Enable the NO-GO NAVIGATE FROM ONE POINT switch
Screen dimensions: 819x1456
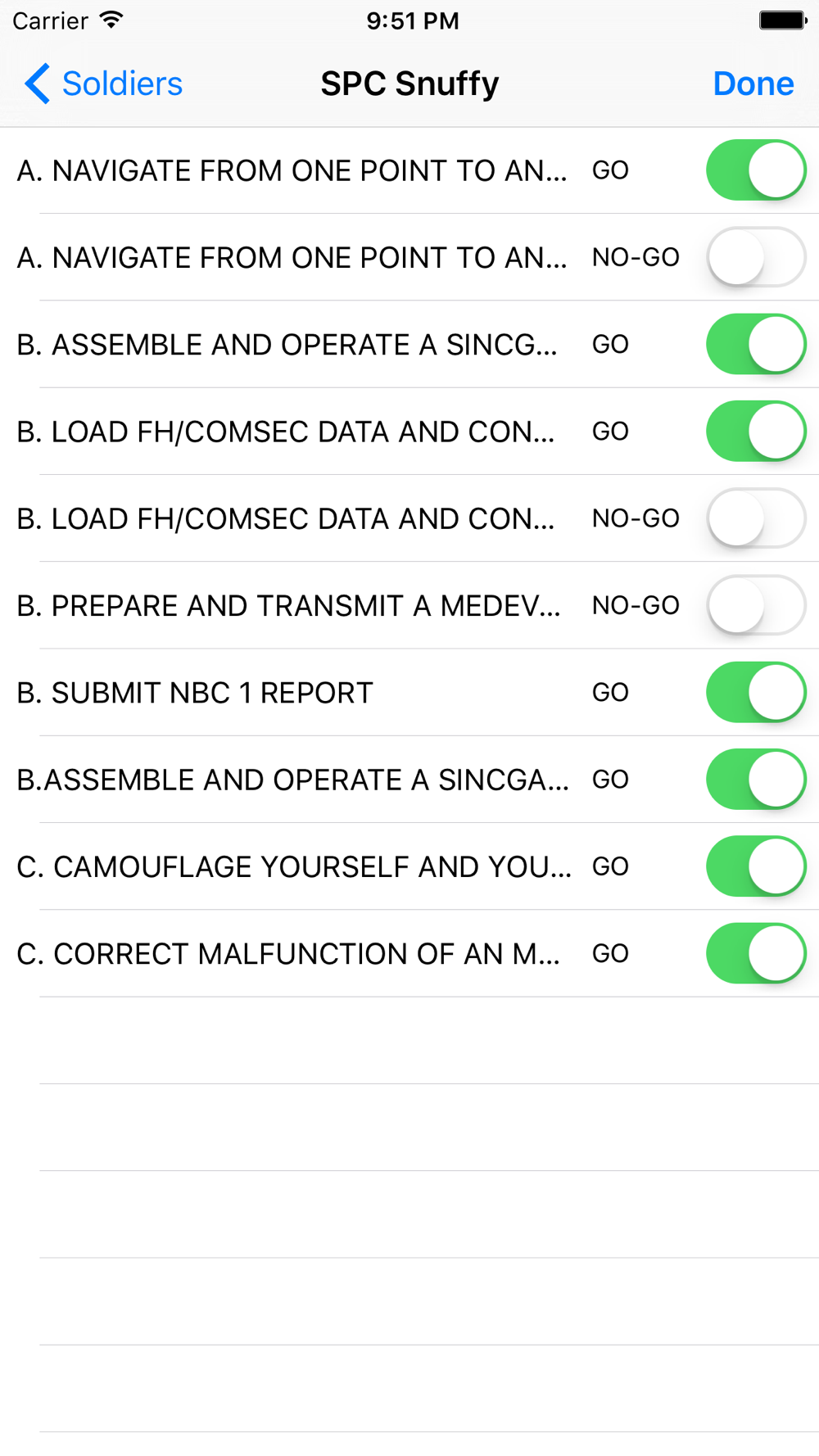point(756,257)
